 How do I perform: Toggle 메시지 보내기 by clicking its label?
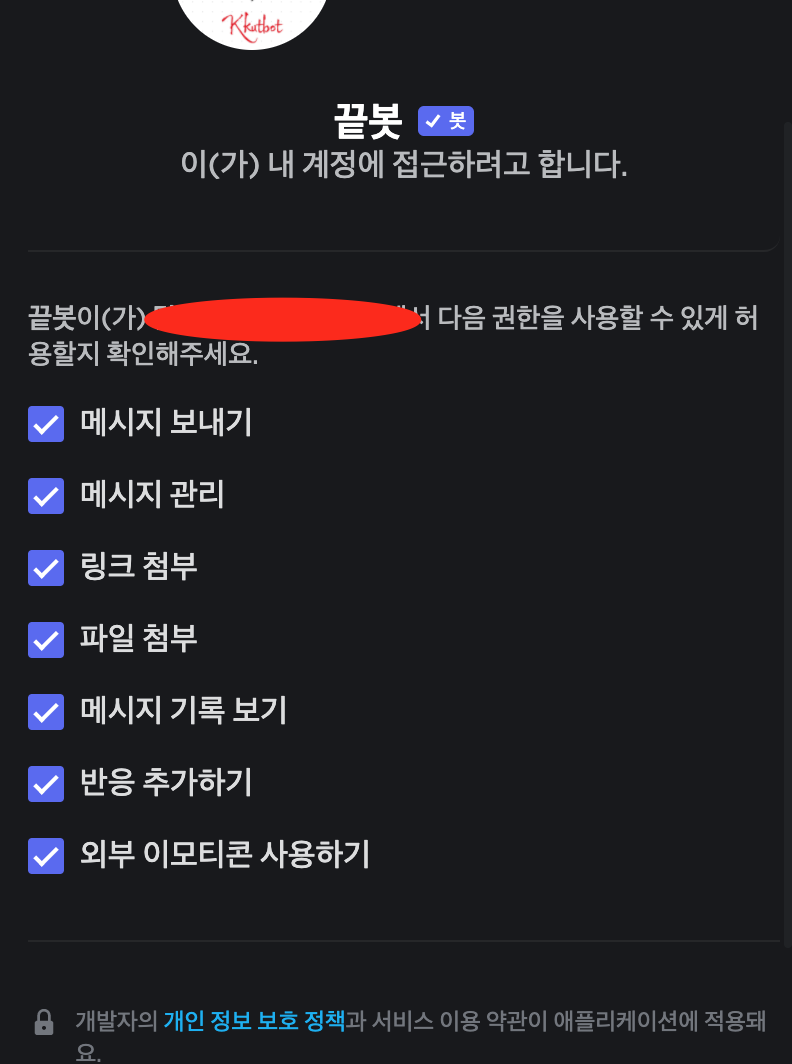click(164, 424)
